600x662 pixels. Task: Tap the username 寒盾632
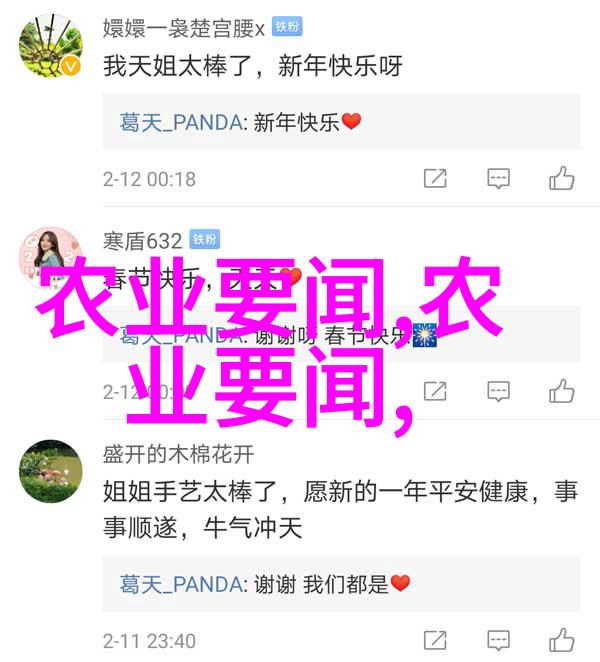coord(142,240)
